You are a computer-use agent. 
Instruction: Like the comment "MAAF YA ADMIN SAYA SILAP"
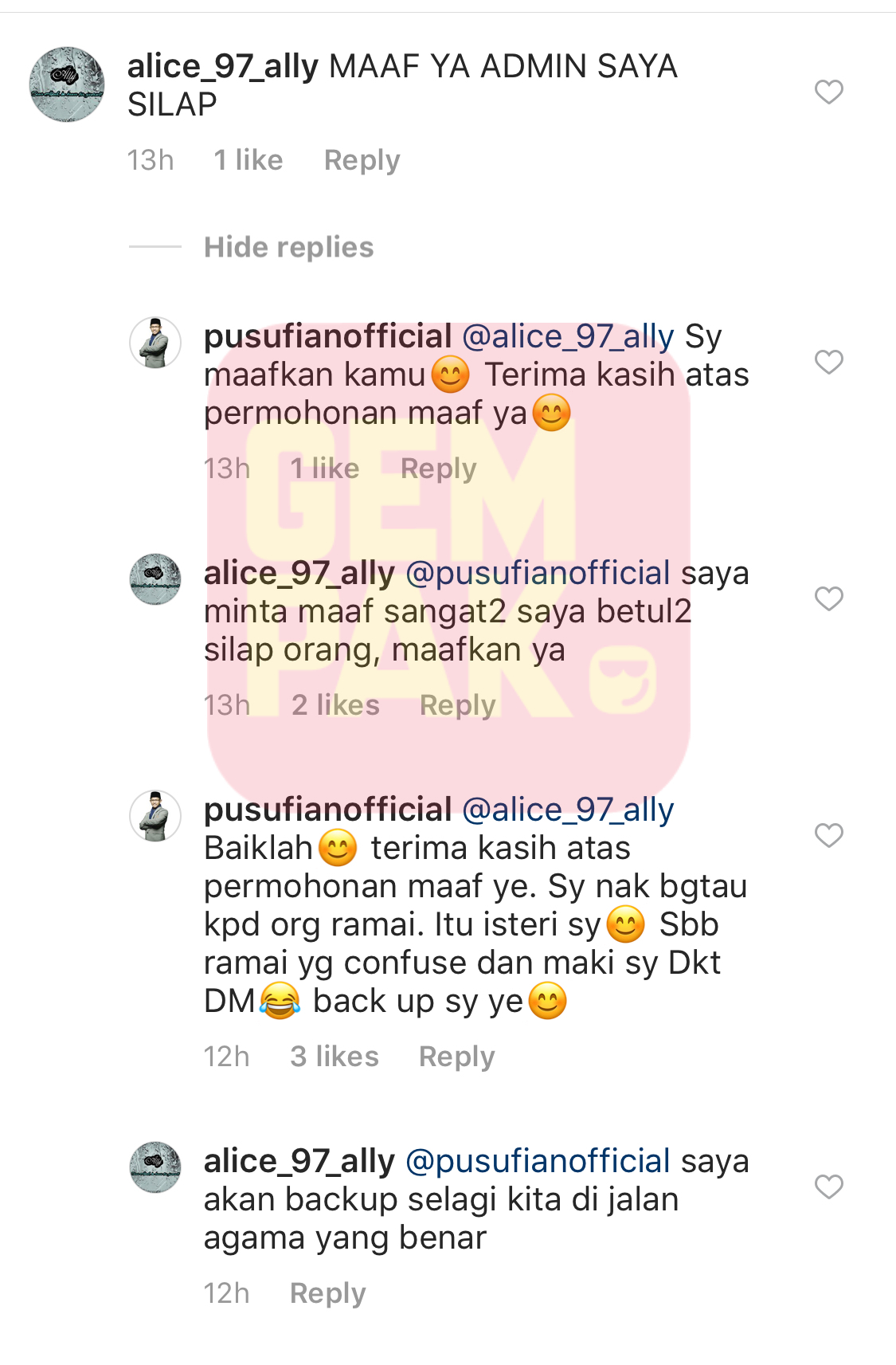[x=828, y=92]
